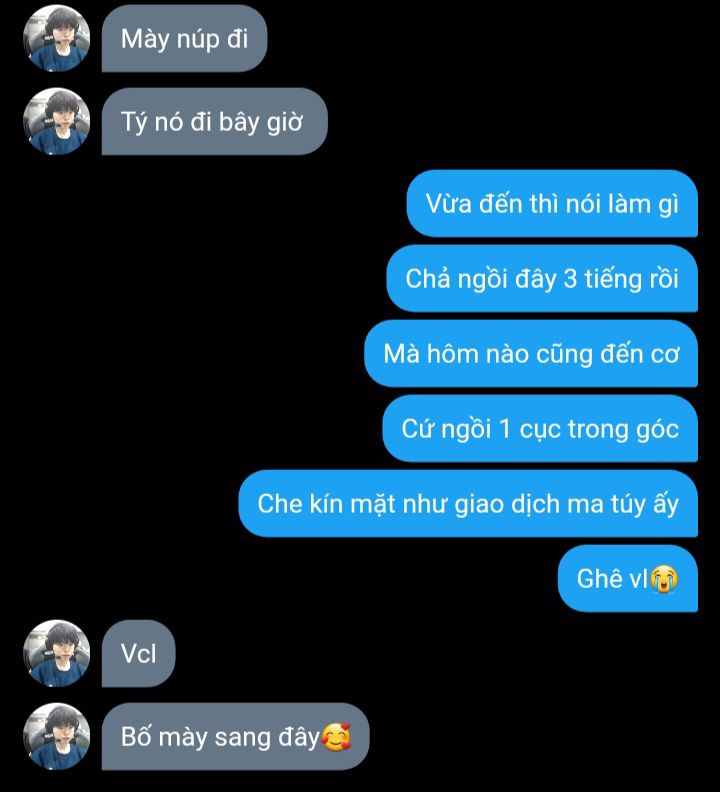Image resolution: width=720 pixels, height=792 pixels.
Task: Open sender's avatar beside "Mày núp đi"
Action: pyautogui.click(x=57, y=38)
